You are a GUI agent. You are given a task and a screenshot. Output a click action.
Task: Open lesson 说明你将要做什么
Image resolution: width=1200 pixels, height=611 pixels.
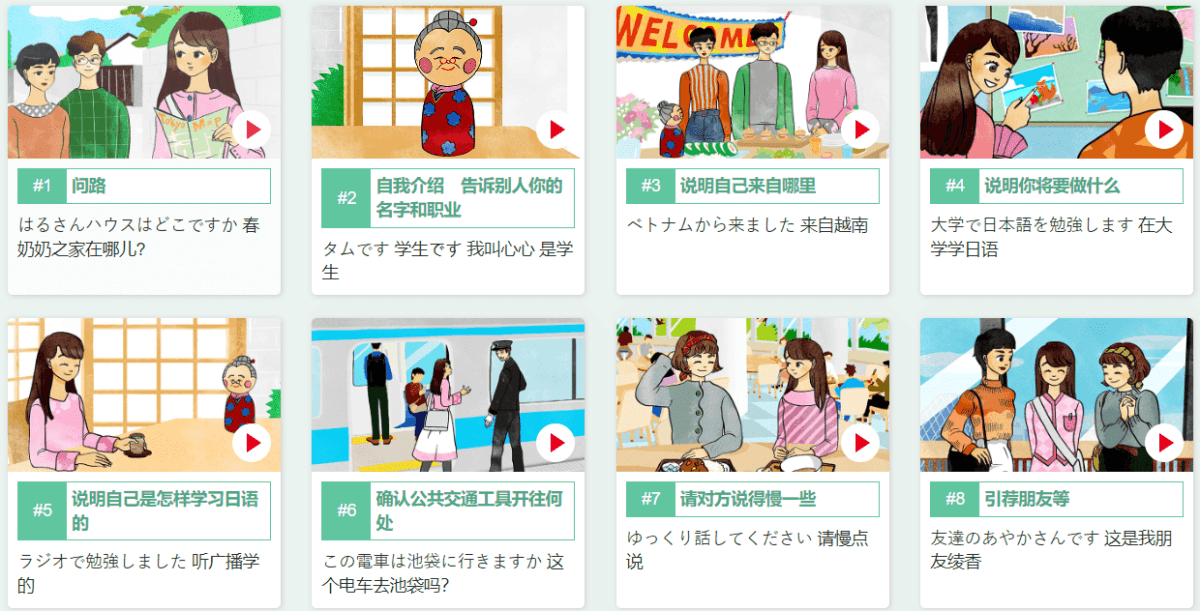click(1052, 186)
